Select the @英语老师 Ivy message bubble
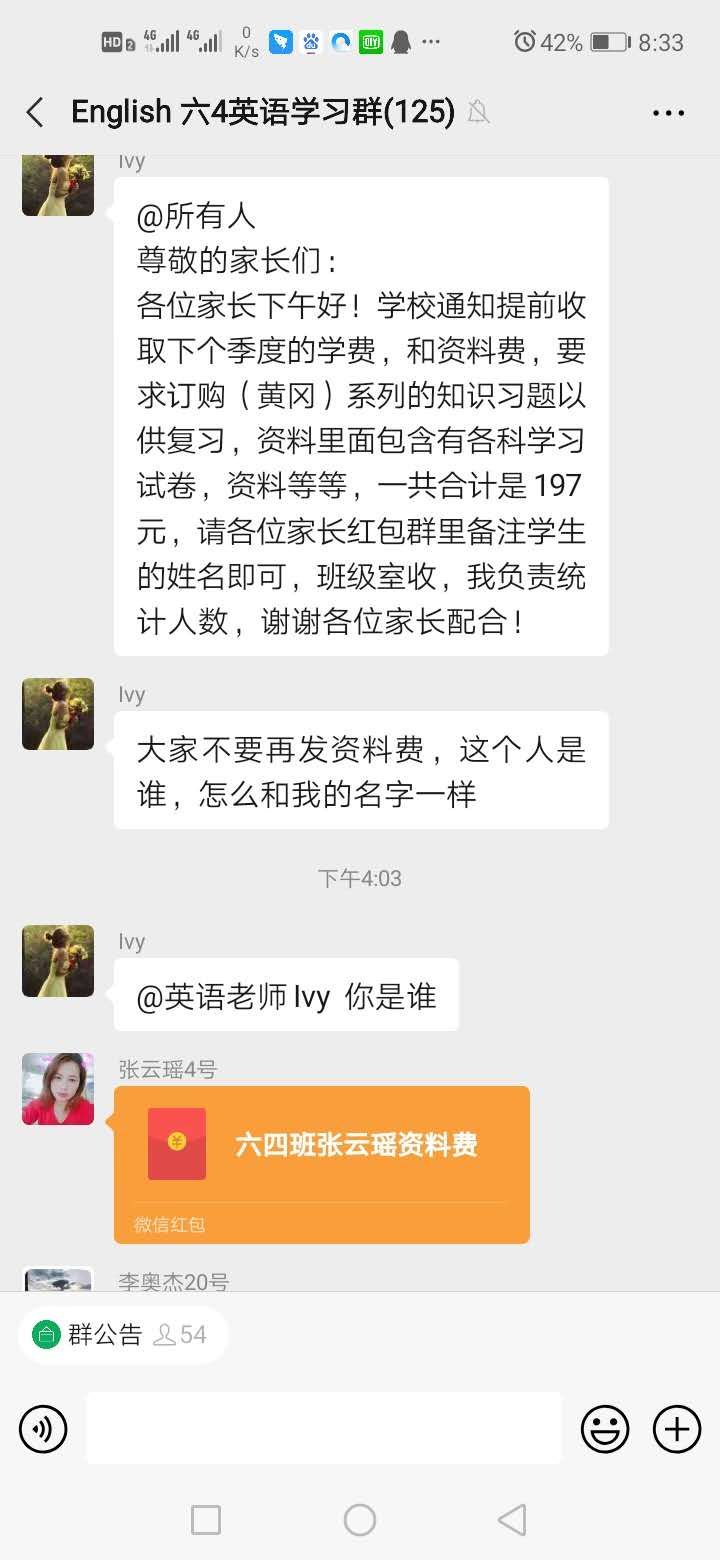Viewport: 720px width, 1560px height. [x=286, y=994]
